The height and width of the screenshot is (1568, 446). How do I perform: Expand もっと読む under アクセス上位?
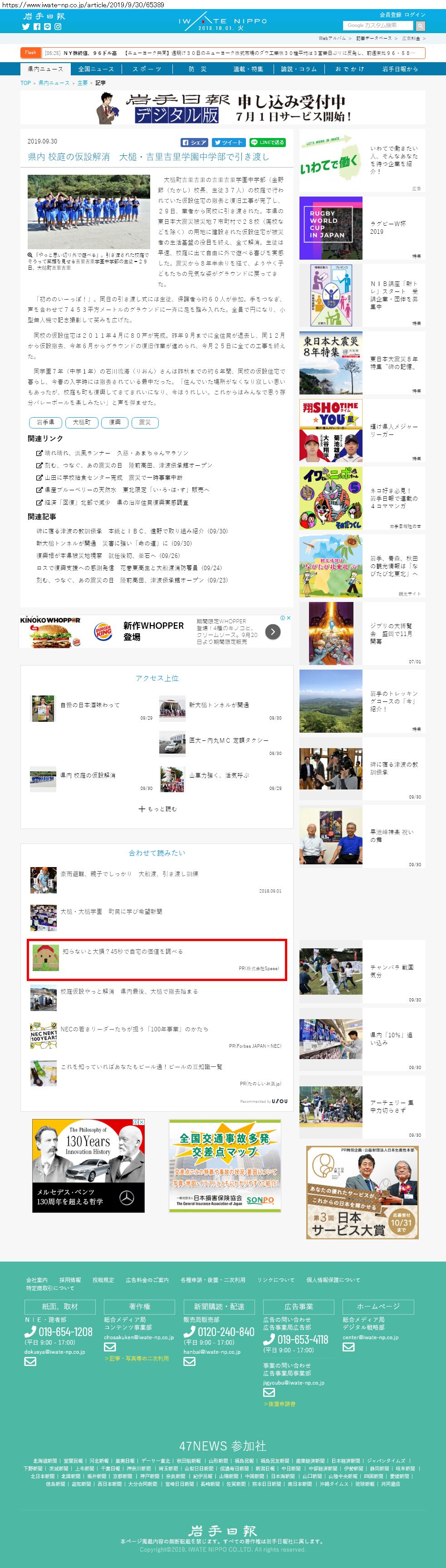coord(157,809)
